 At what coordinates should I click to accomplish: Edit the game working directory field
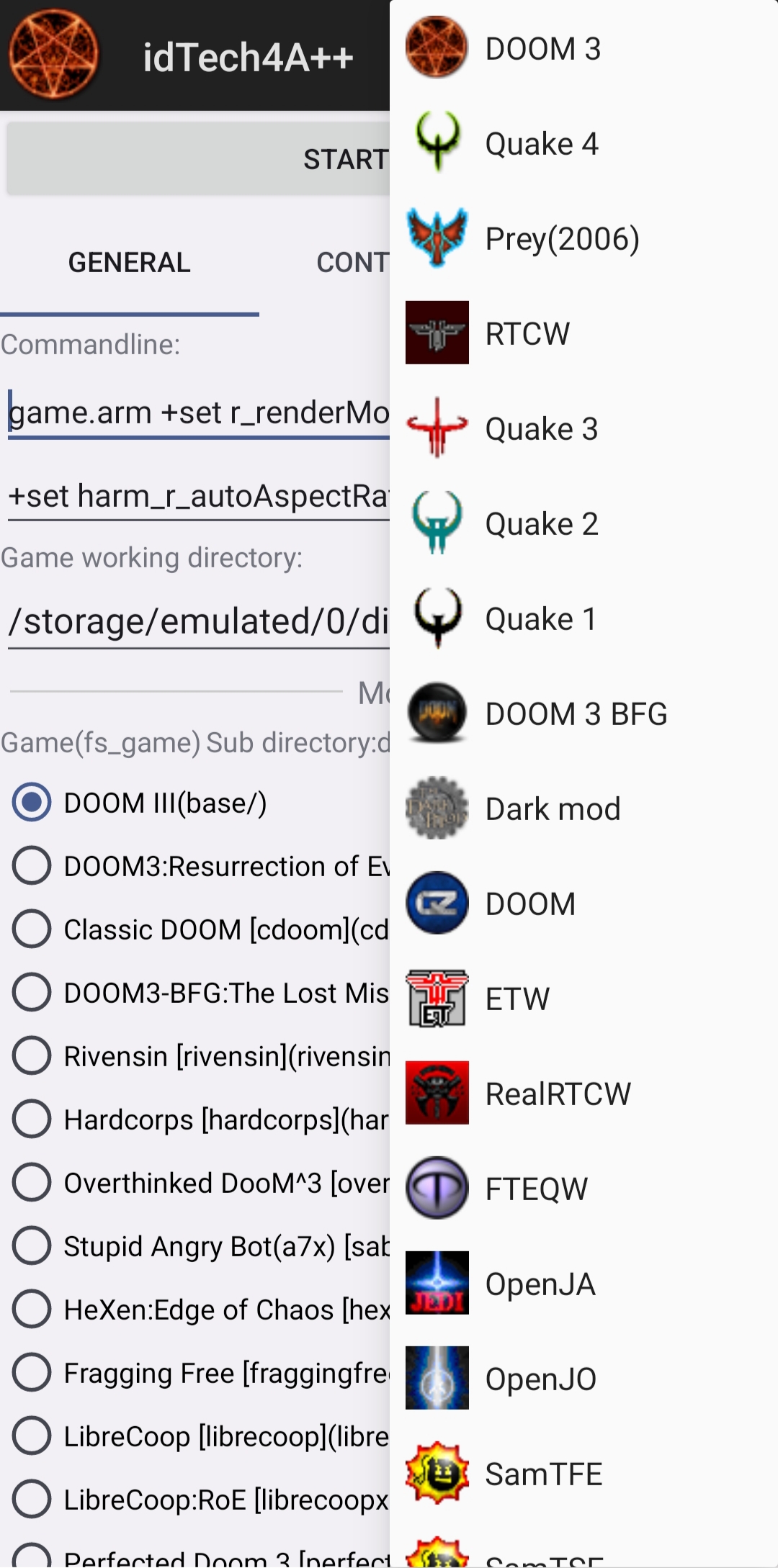coord(198,622)
